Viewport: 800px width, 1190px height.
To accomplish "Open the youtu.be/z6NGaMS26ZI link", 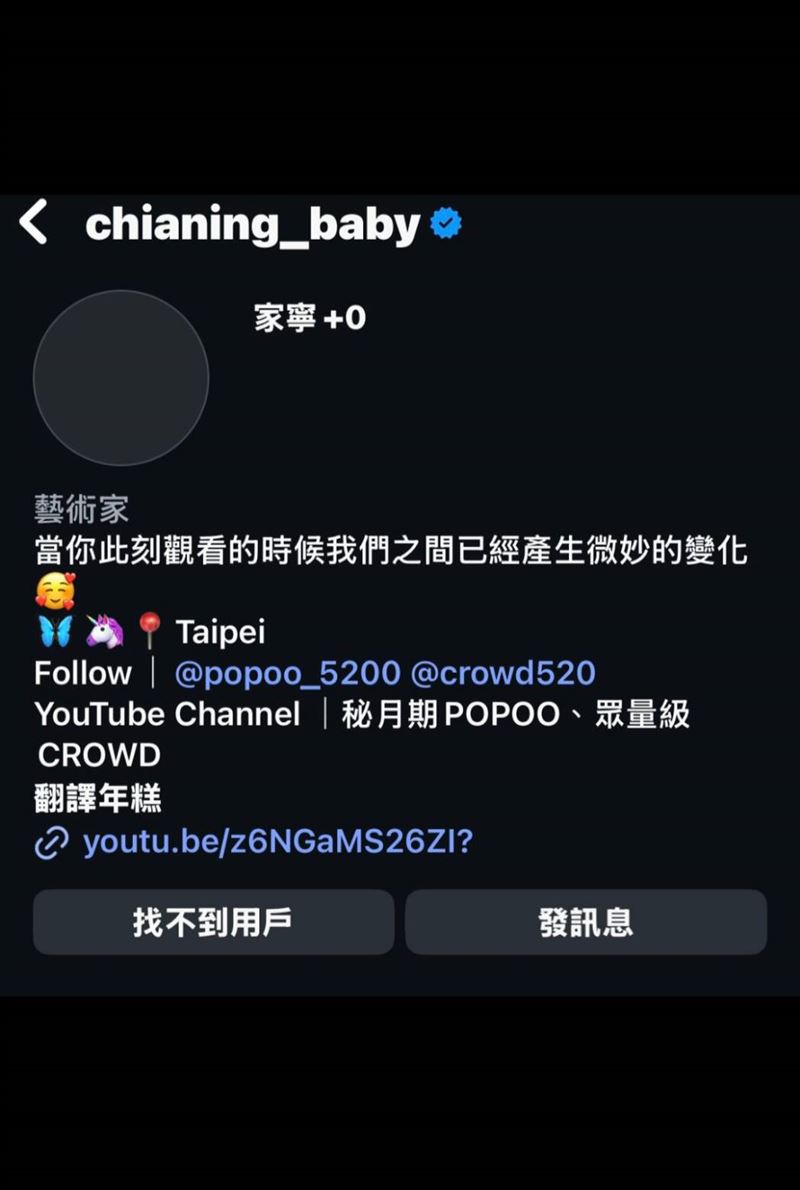I will tap(277, 842).
